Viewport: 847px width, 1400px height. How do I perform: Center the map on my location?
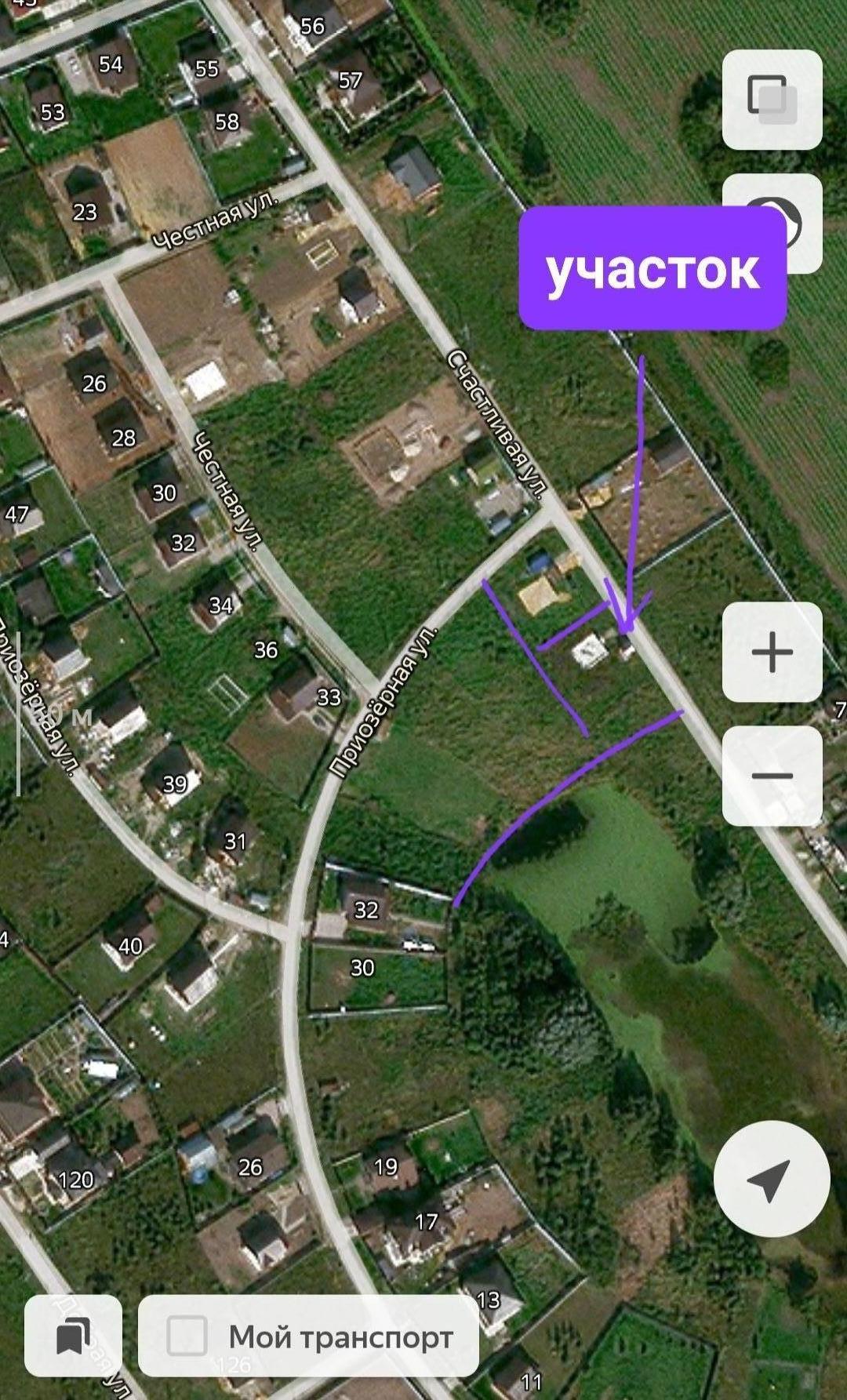point(772,1179)
